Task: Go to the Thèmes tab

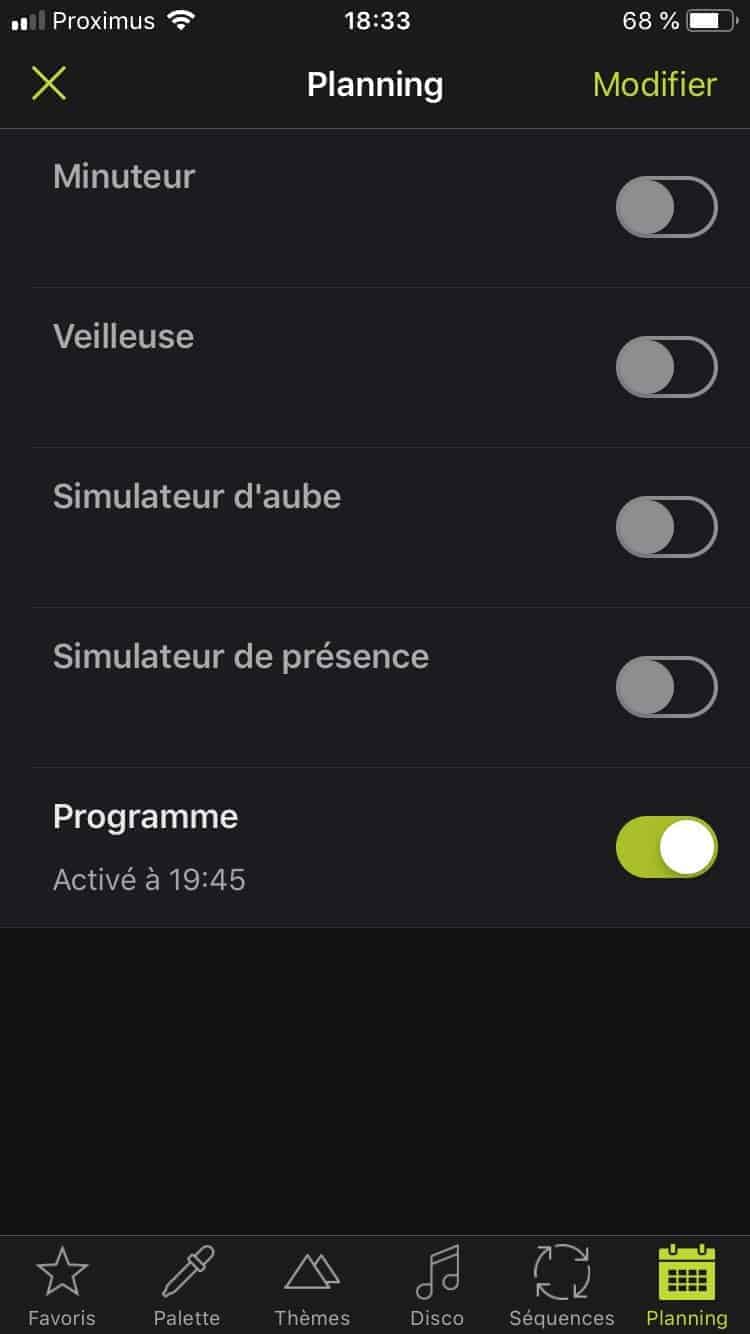Action: (312, 1286)
